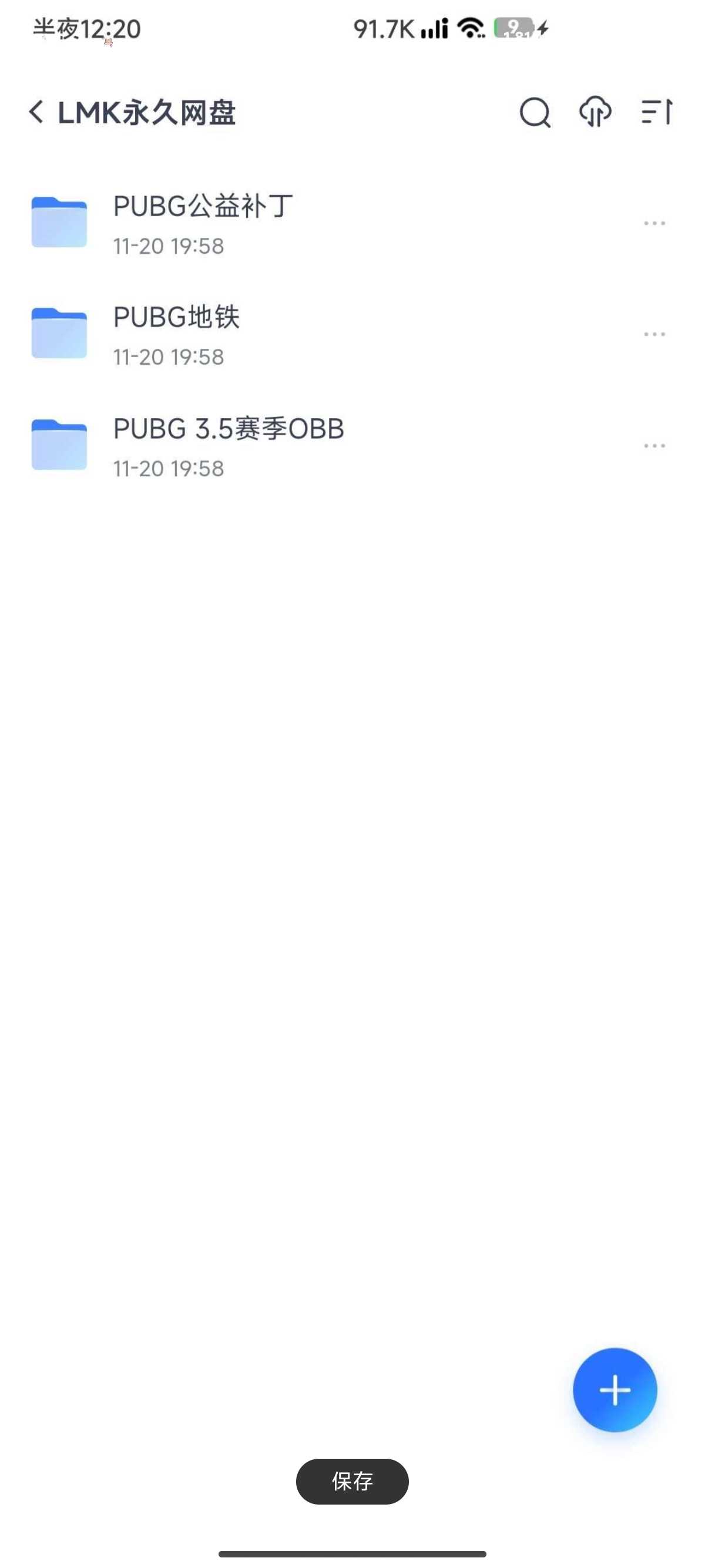Show more options for PUBG地铁
Viewport: 705px width, 1568px height.
[654, 334]
